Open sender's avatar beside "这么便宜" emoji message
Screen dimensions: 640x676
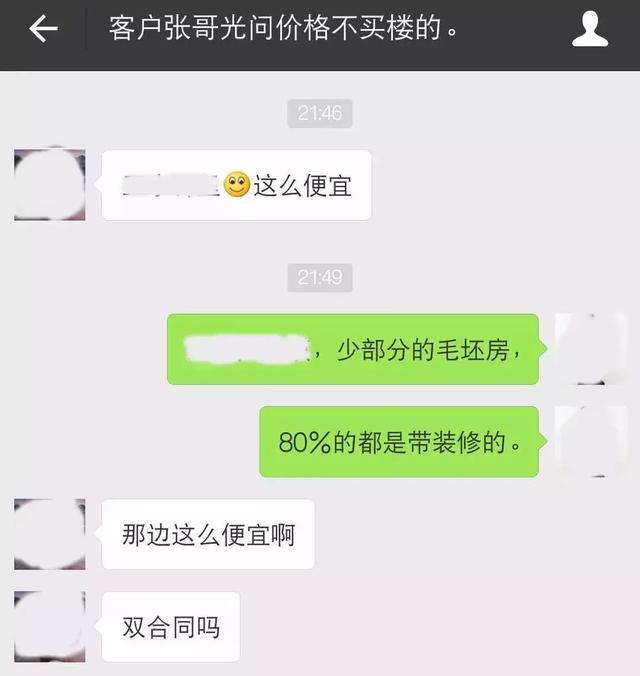point(50,185)
